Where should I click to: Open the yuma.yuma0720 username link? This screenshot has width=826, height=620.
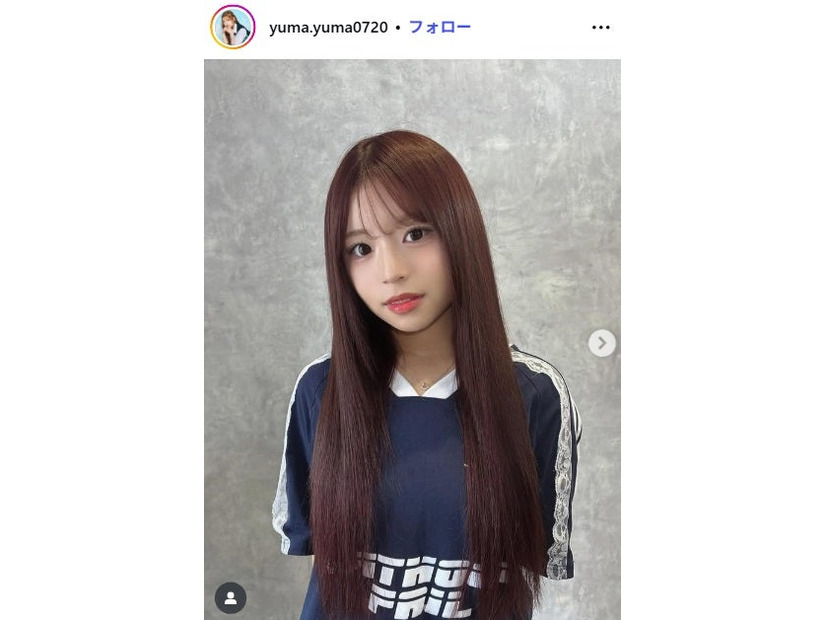click(x=328, y=27)
